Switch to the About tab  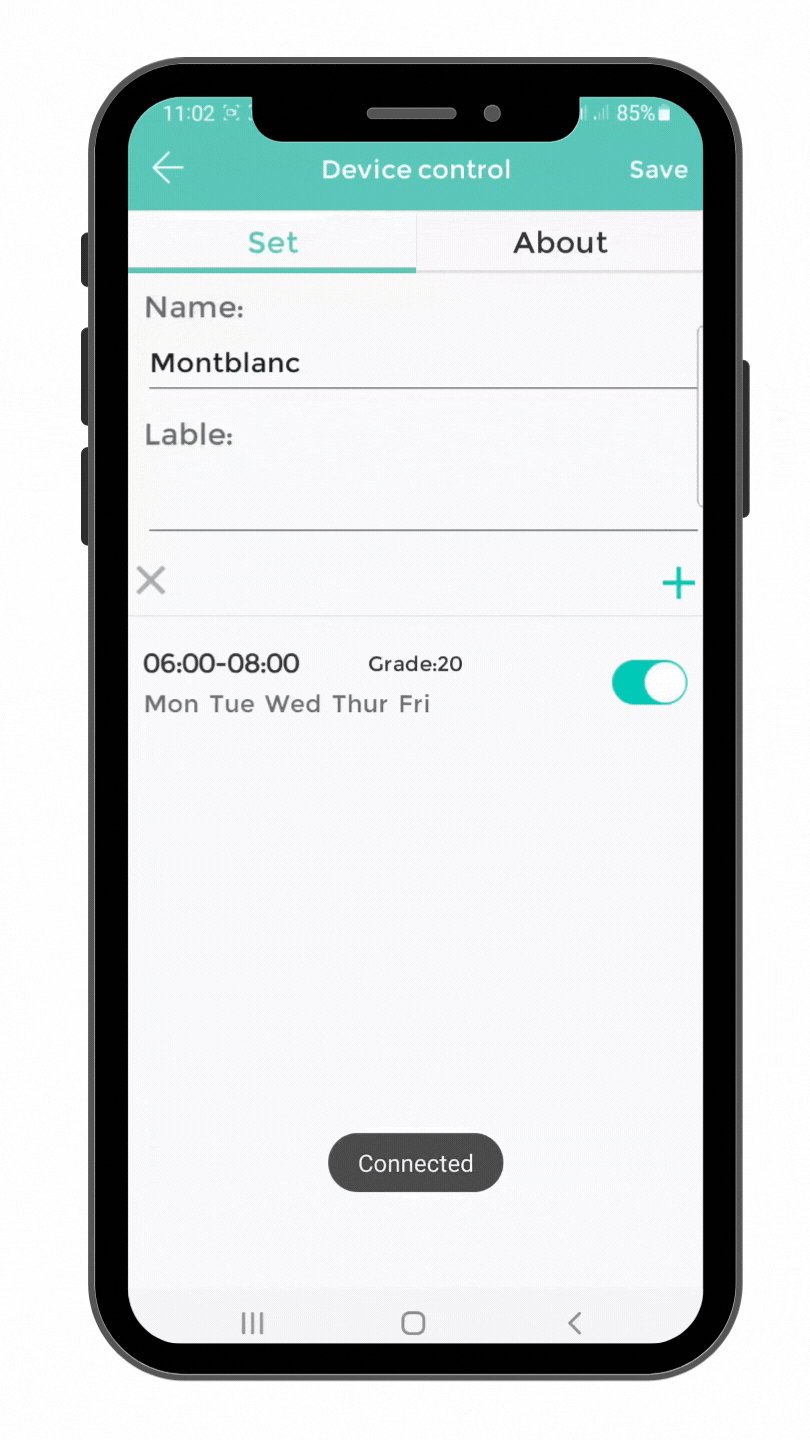[x=560, y=242]
